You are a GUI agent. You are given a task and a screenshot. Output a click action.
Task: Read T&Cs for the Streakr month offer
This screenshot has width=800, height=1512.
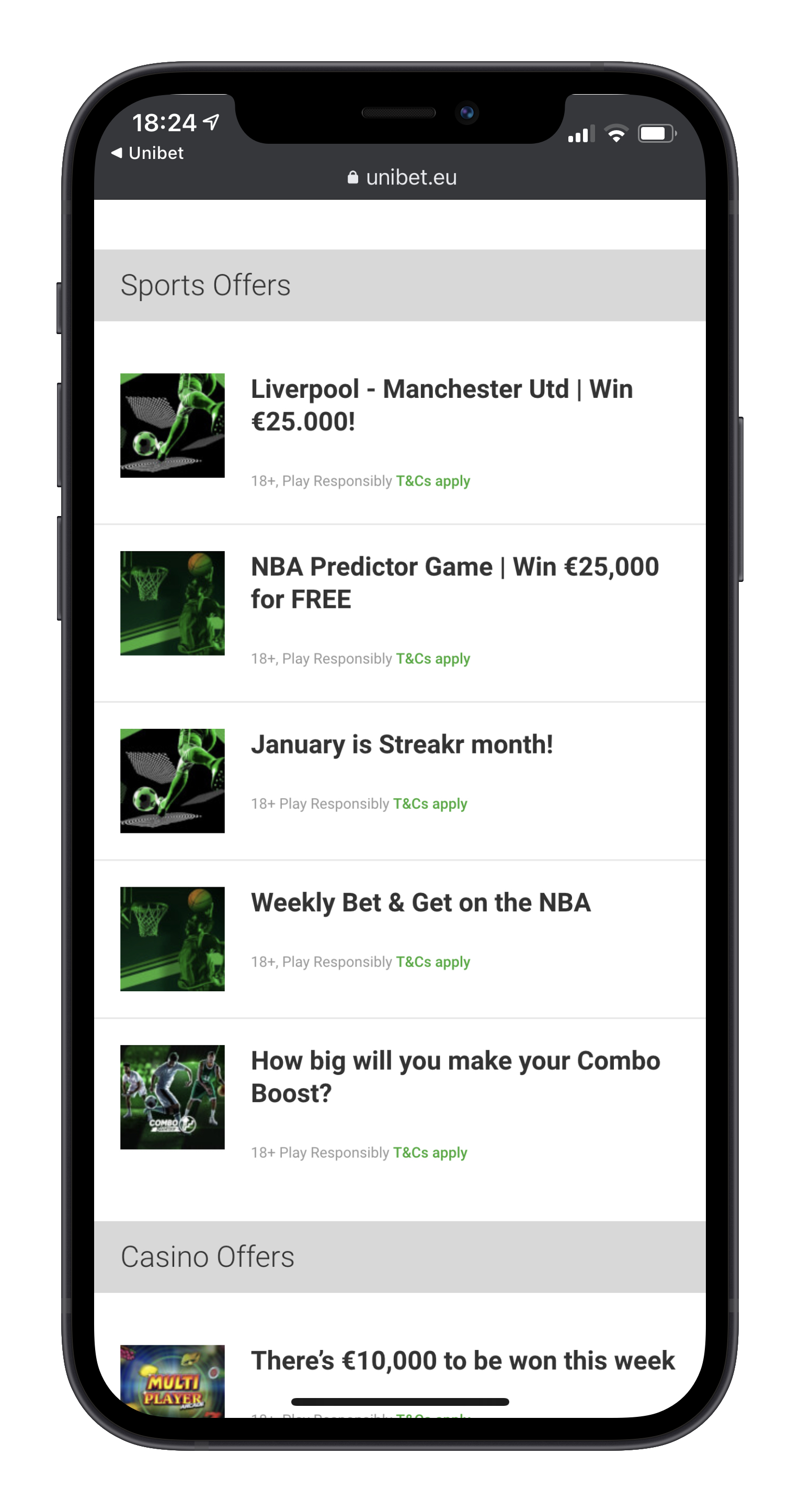[x=430, y=804]
